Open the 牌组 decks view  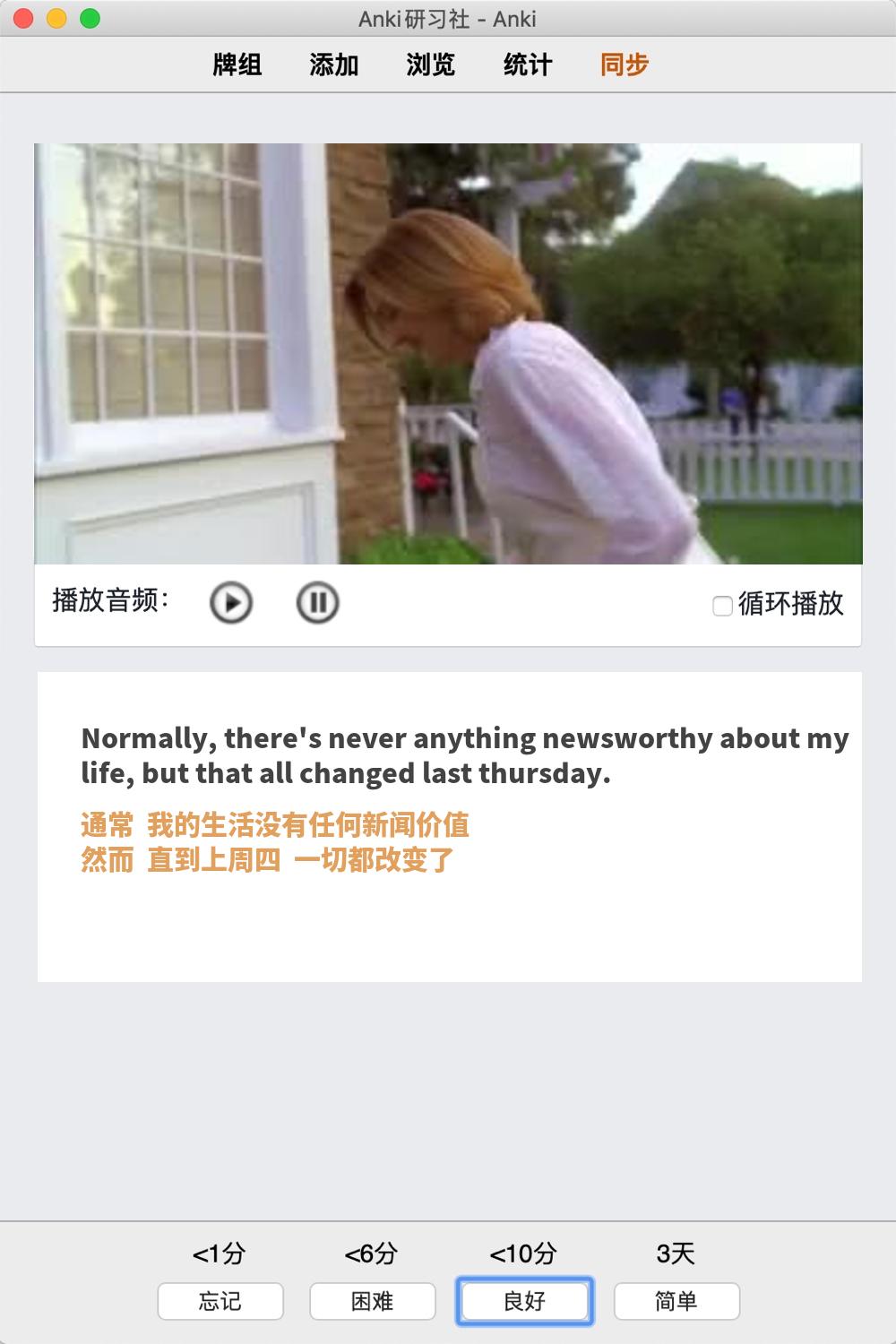(x=237, y=65)
